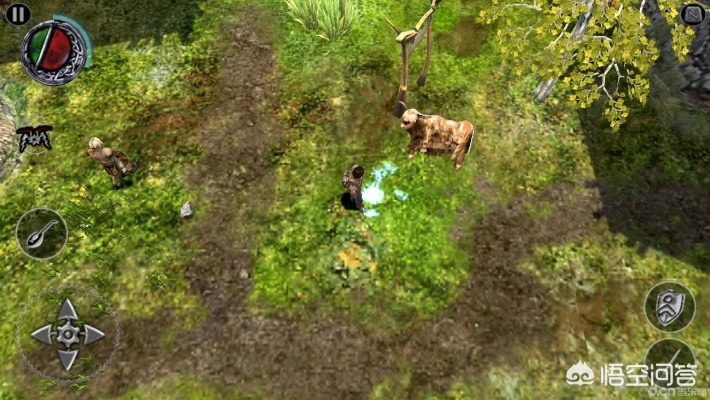Viewport: 710px width, 400px height.
Task: Raise the shield to block
Action: pos(668,306)
